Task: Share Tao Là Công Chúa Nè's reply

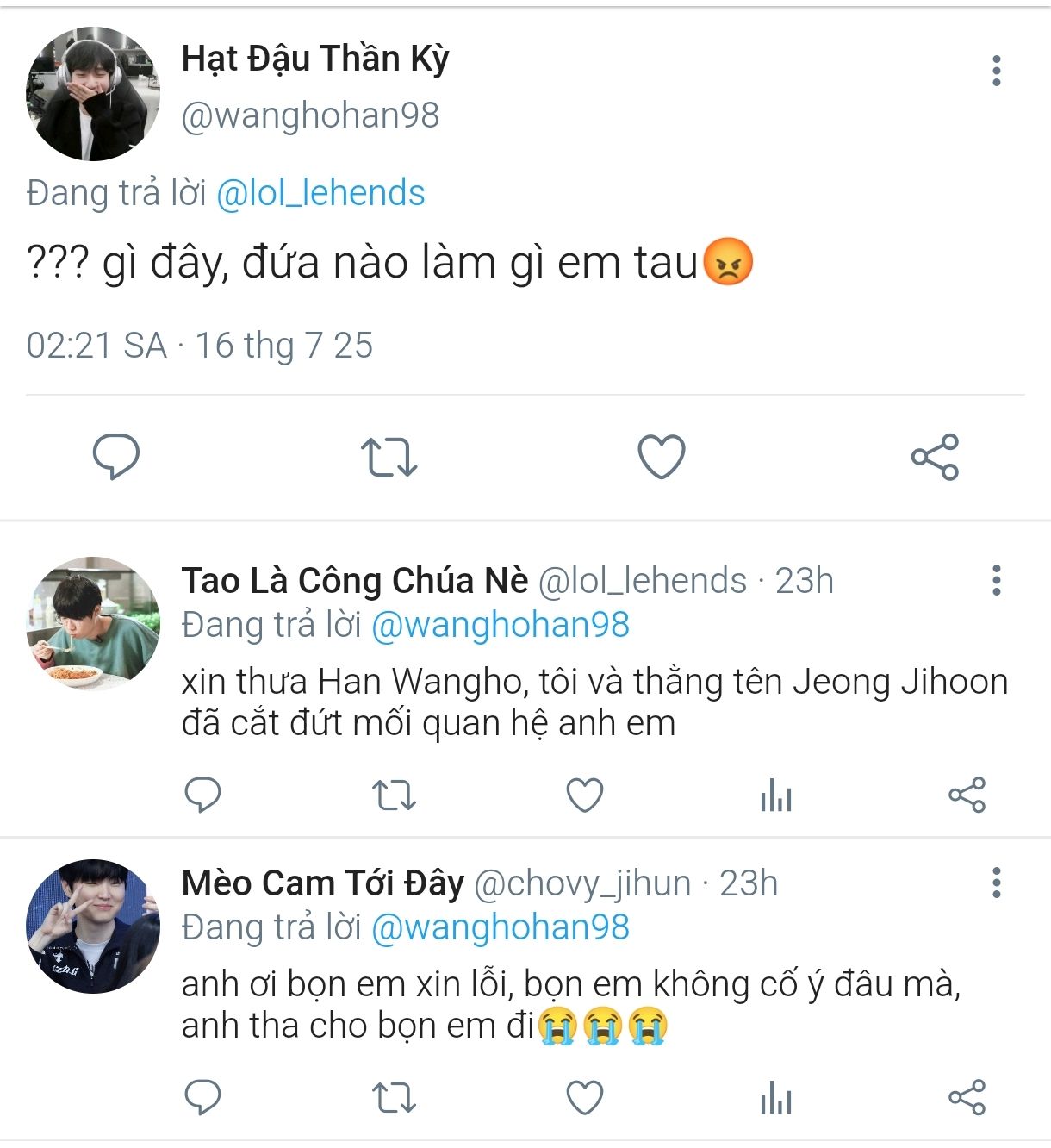Action: [x=967, y=795]
